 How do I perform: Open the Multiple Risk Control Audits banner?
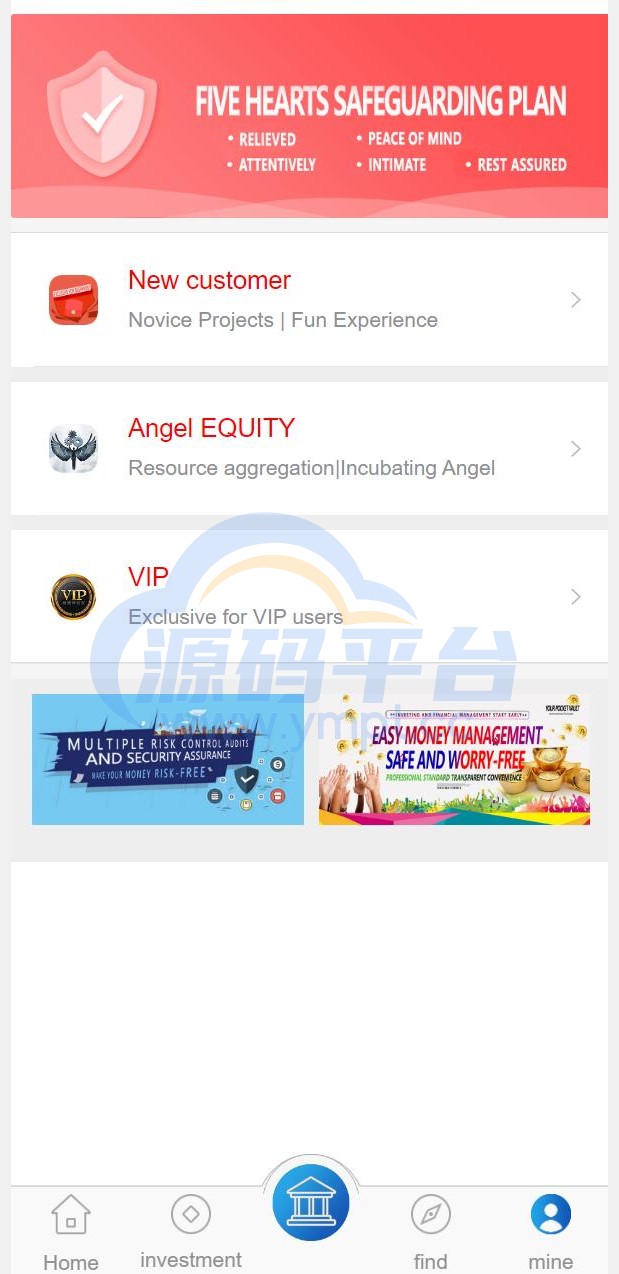(x=168, y=759)
